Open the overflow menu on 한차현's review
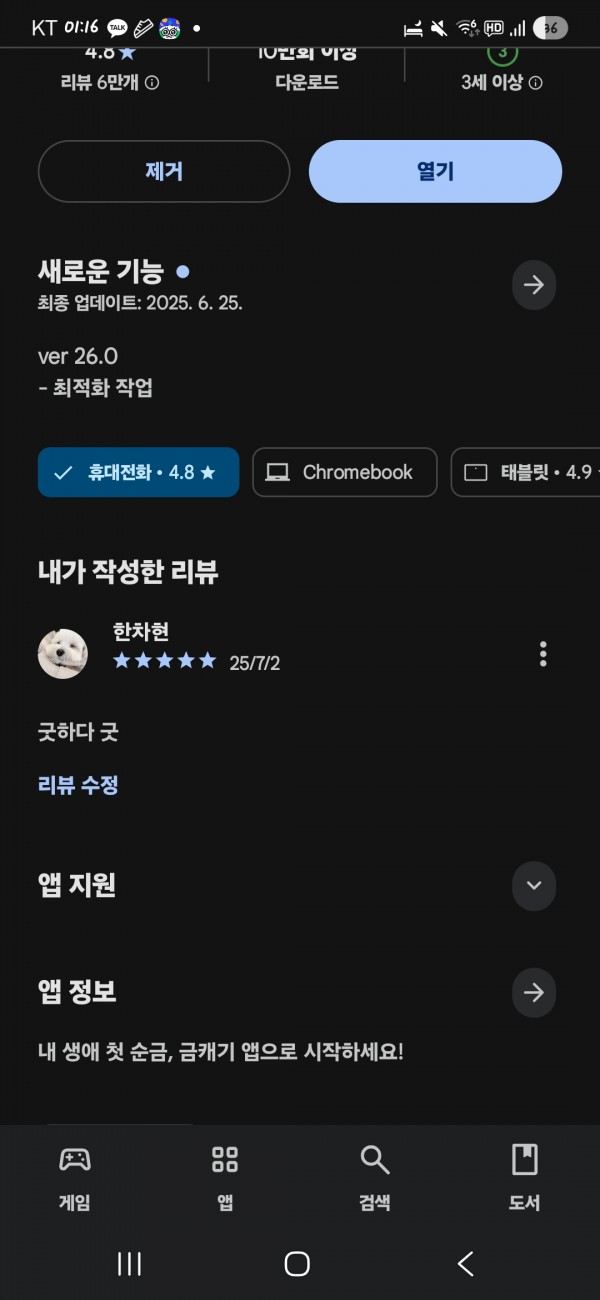The image size is (600, 1300). [x=543, y=654]
